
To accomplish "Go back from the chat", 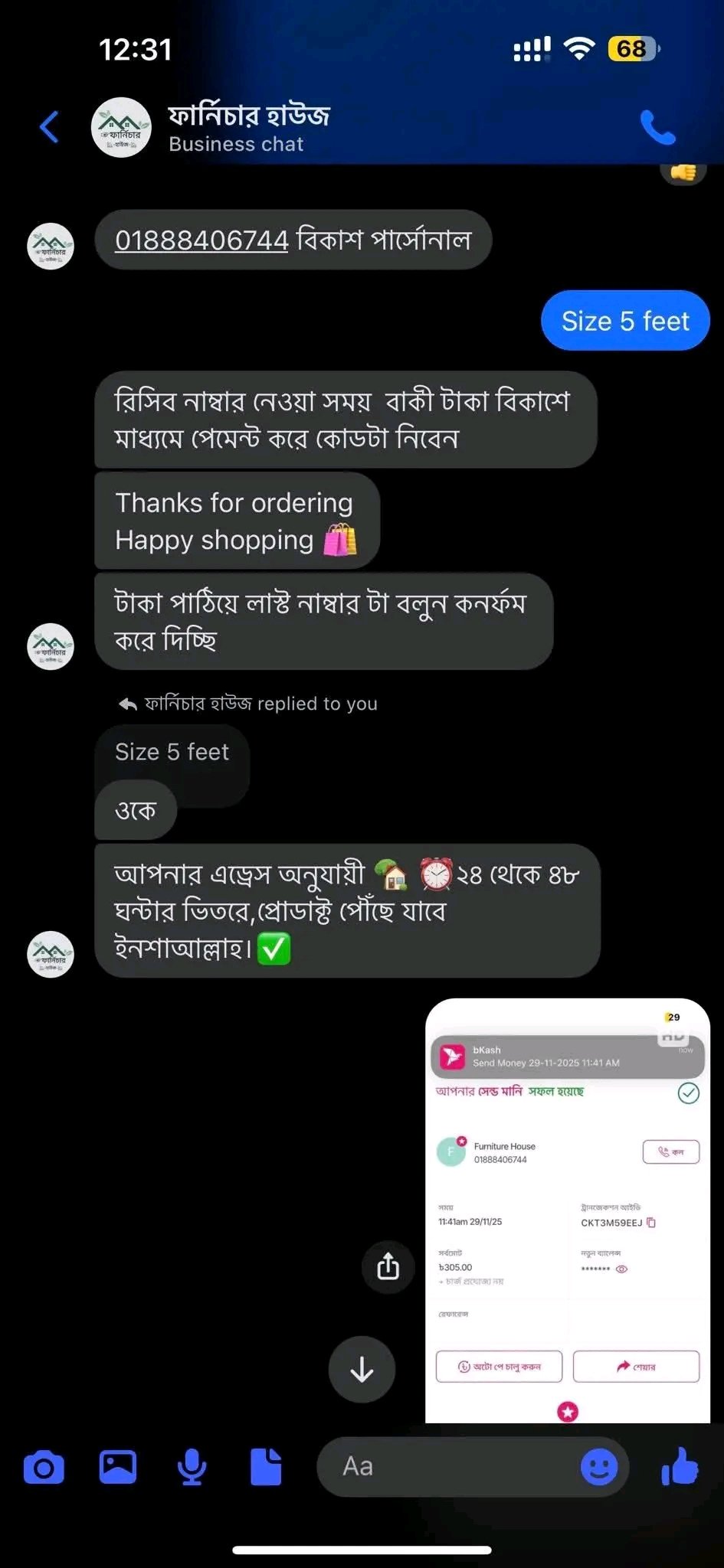I will pos(49,127).
